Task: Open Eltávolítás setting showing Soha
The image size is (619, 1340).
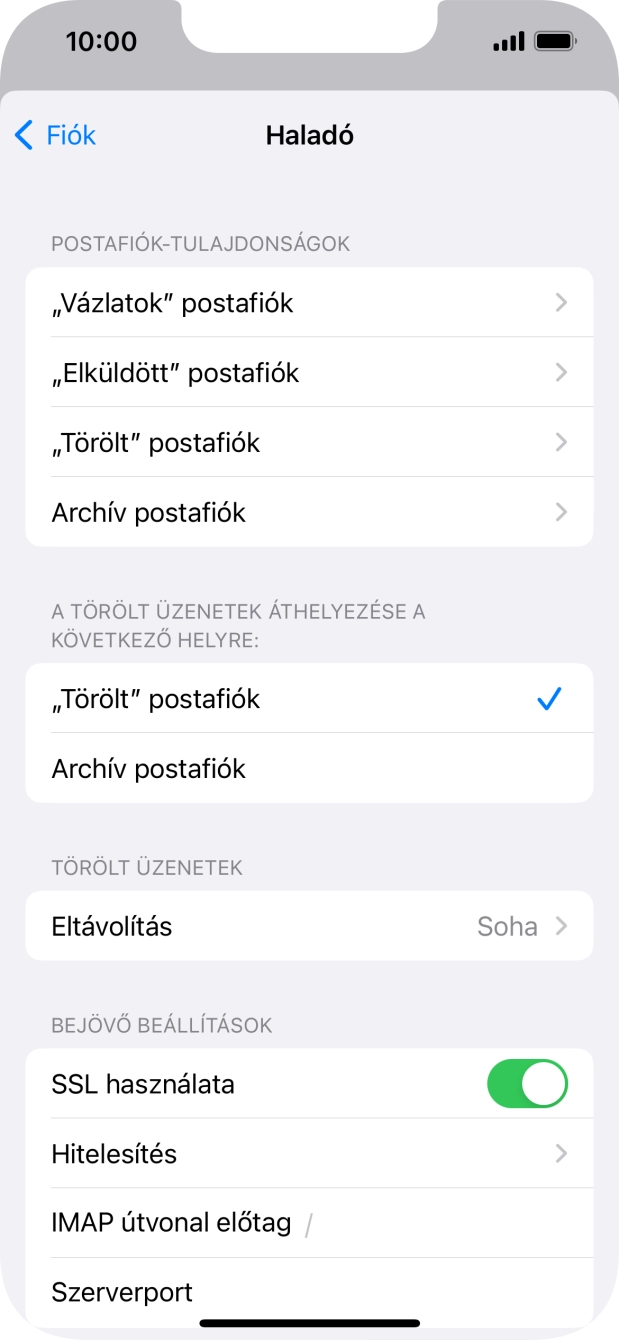Action: [x=309, y=926]
